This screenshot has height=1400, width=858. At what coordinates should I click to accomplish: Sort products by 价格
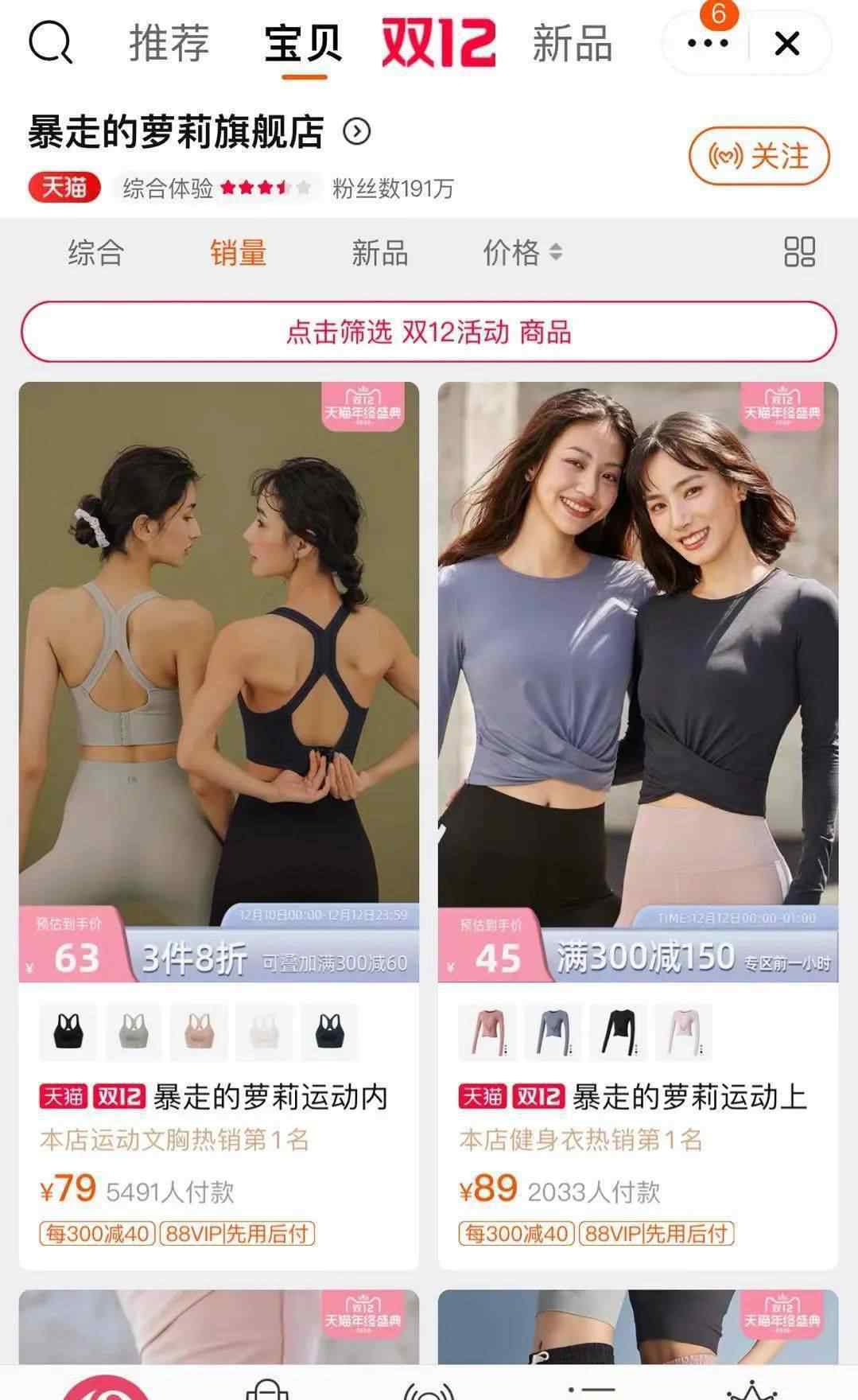pos(522,253)
